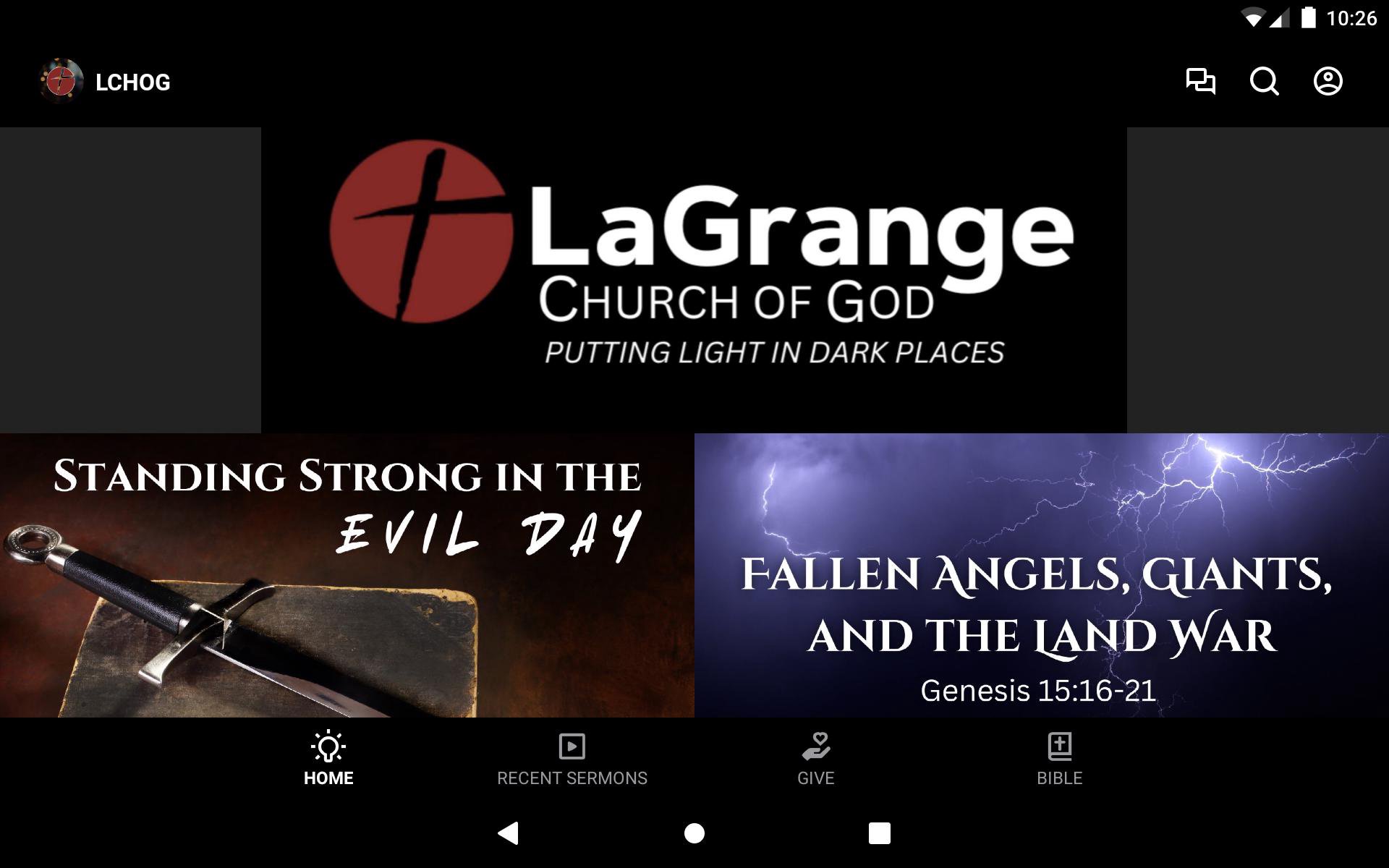Open the search icon
This screenshot has width=1389, height=868.
click(1264, 81)
